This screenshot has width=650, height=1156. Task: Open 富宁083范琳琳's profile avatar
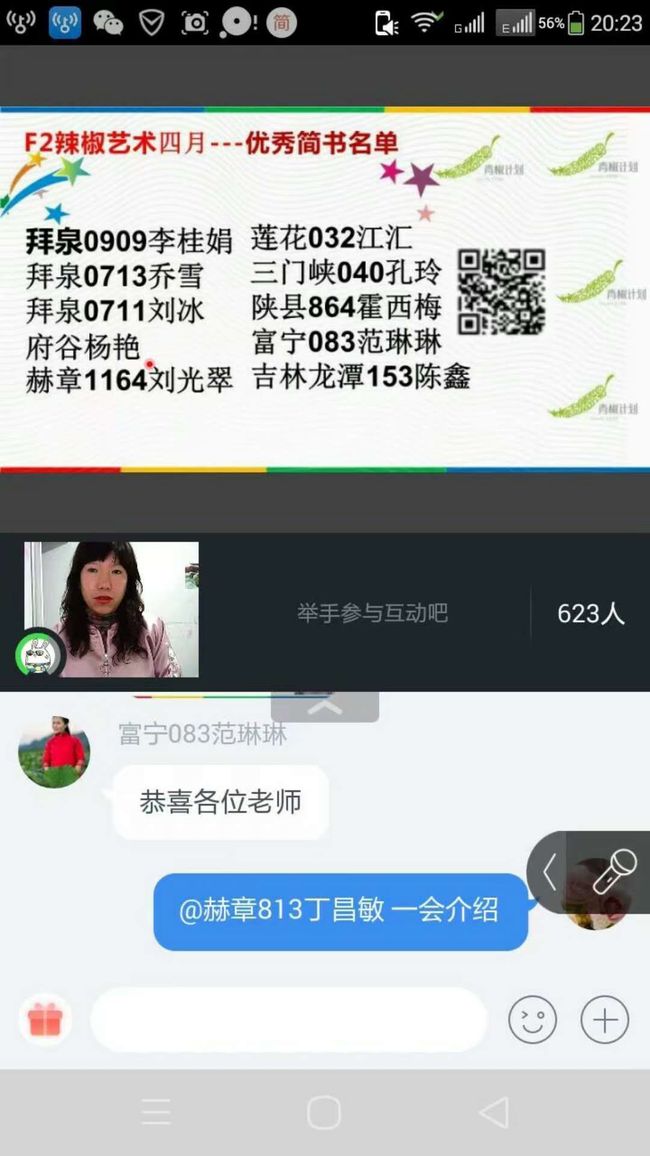coord(54,752)
